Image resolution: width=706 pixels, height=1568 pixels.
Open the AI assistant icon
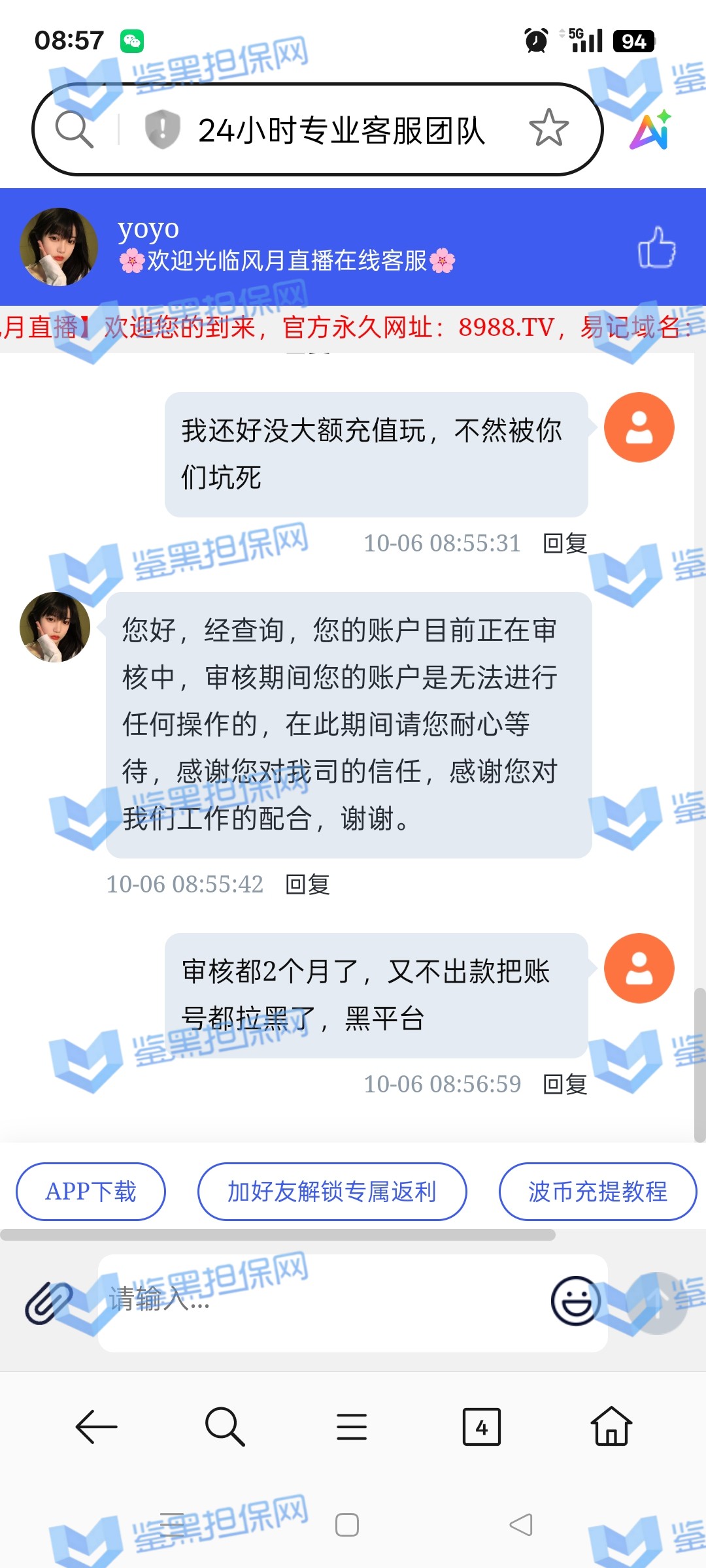[651, 130]
